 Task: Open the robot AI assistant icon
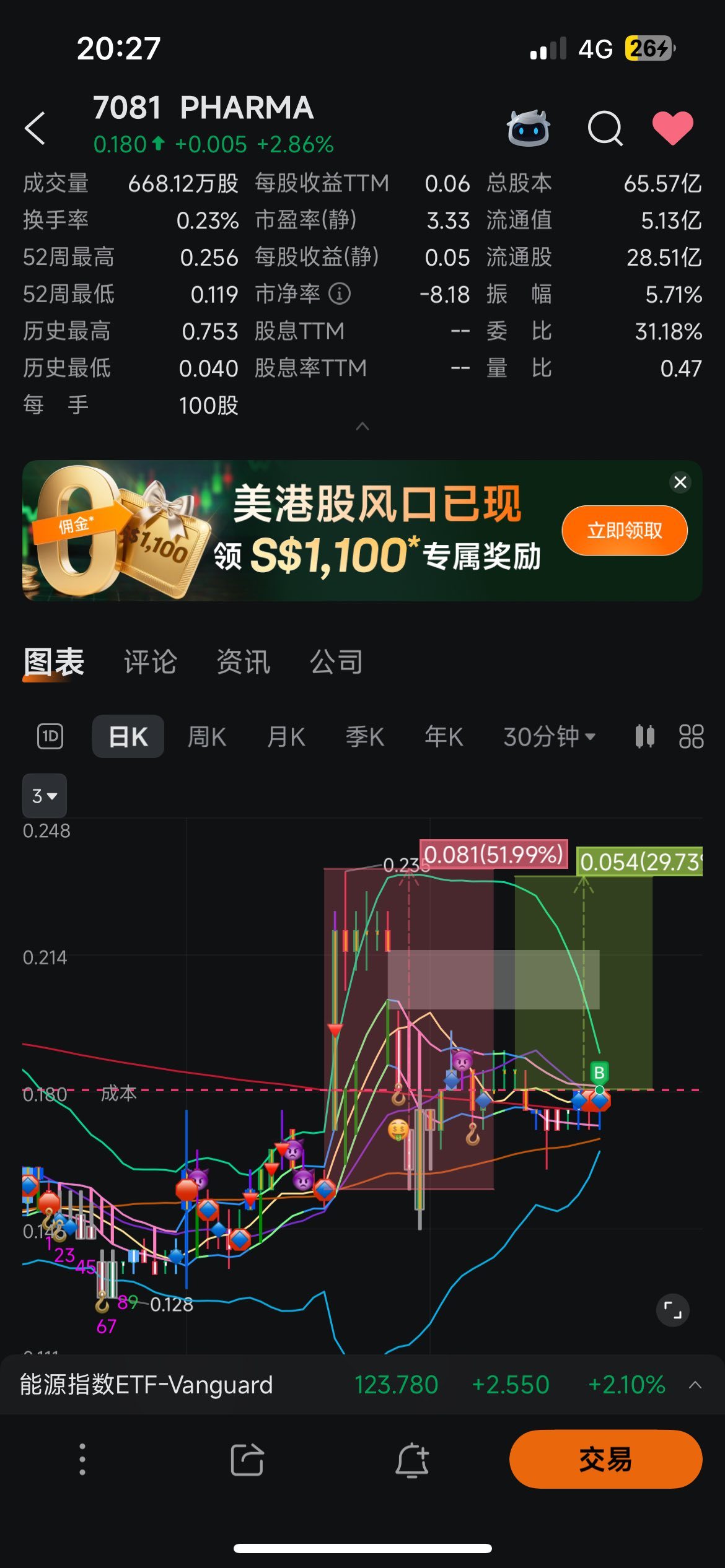[x=528, y=128]
